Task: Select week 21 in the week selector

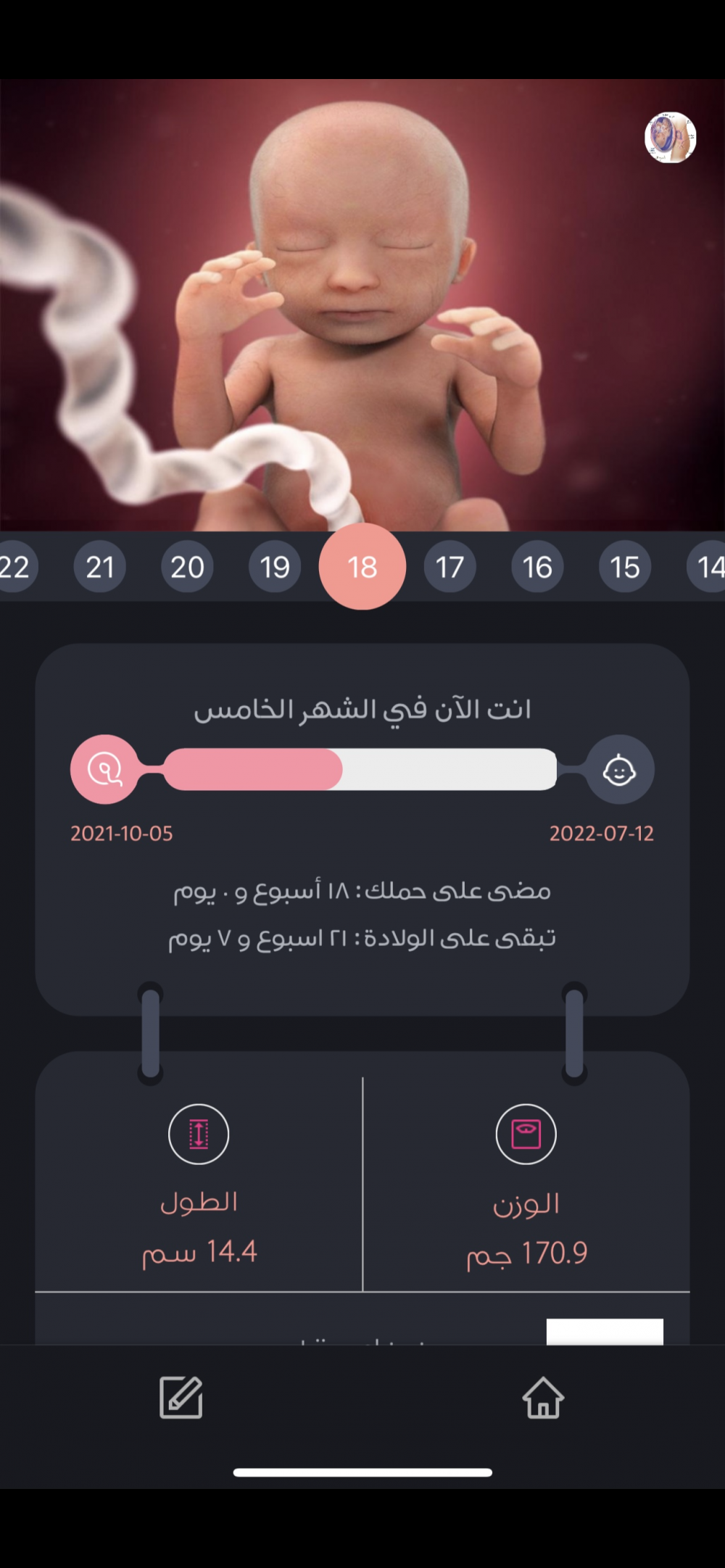Action: pyautogui.click(x=100, y=566)
